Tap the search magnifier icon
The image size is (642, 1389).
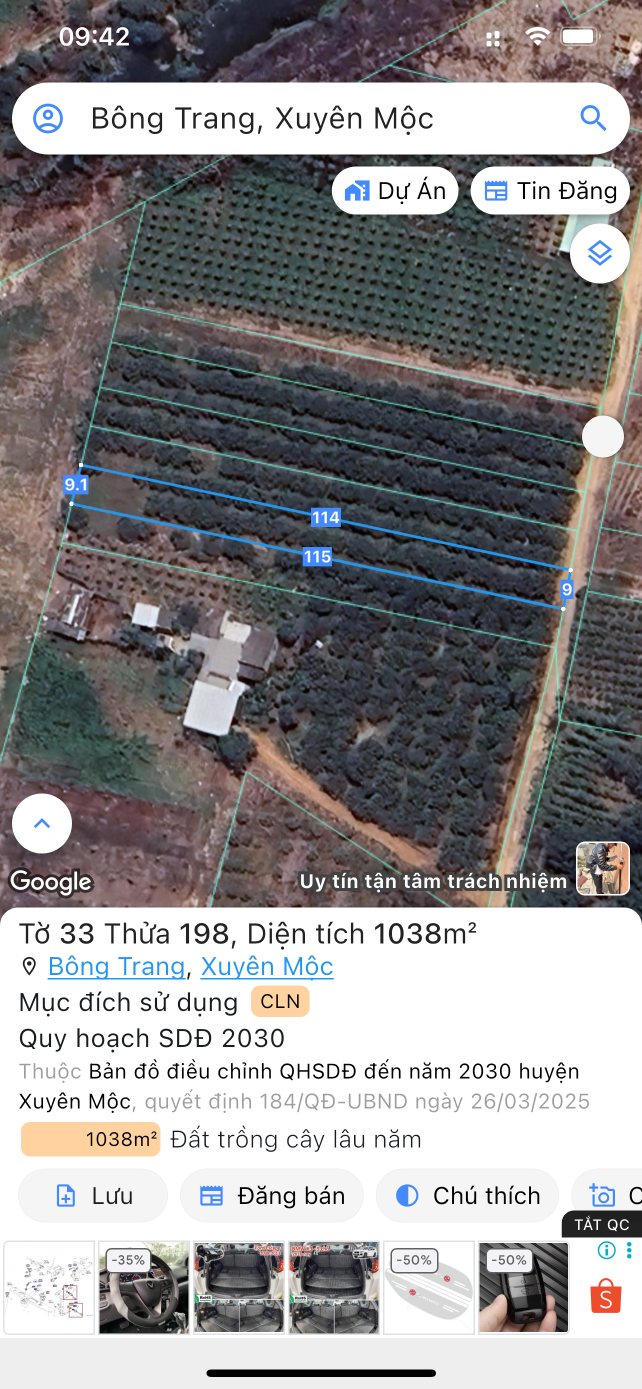click(x=593, y=119)
